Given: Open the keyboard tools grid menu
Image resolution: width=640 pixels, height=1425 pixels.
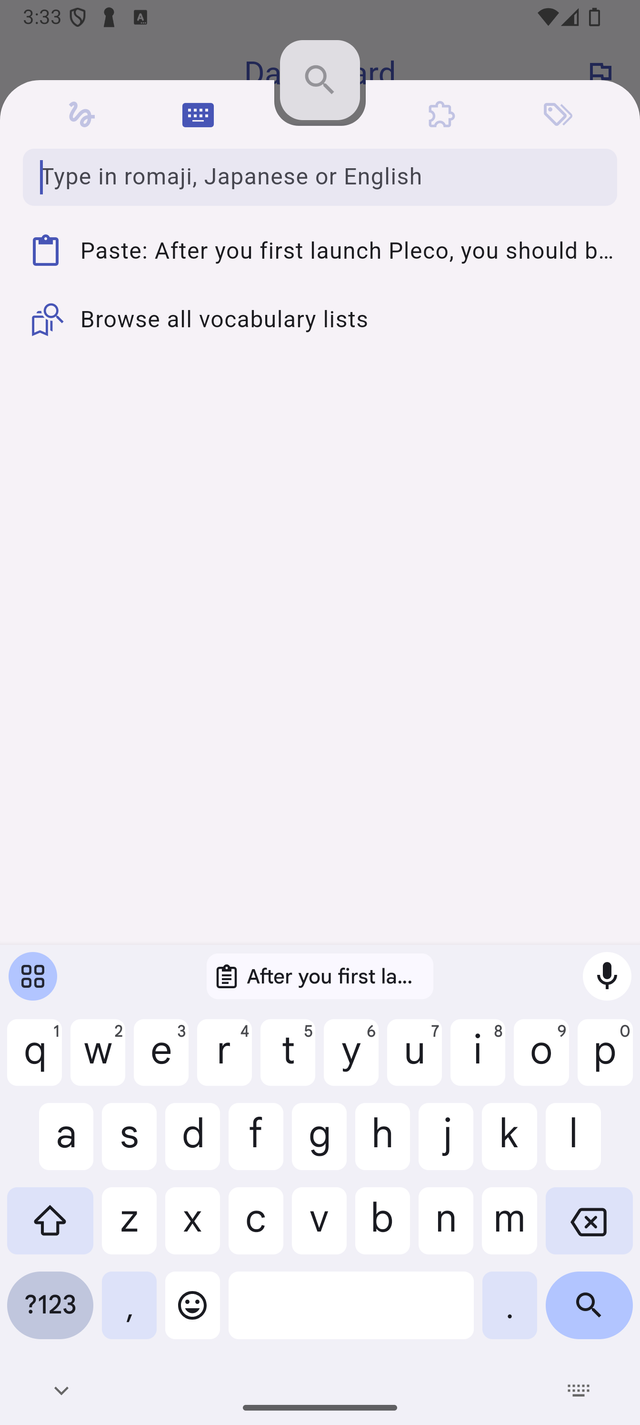Looking at the screenshot, I should [x=33, y=976].
